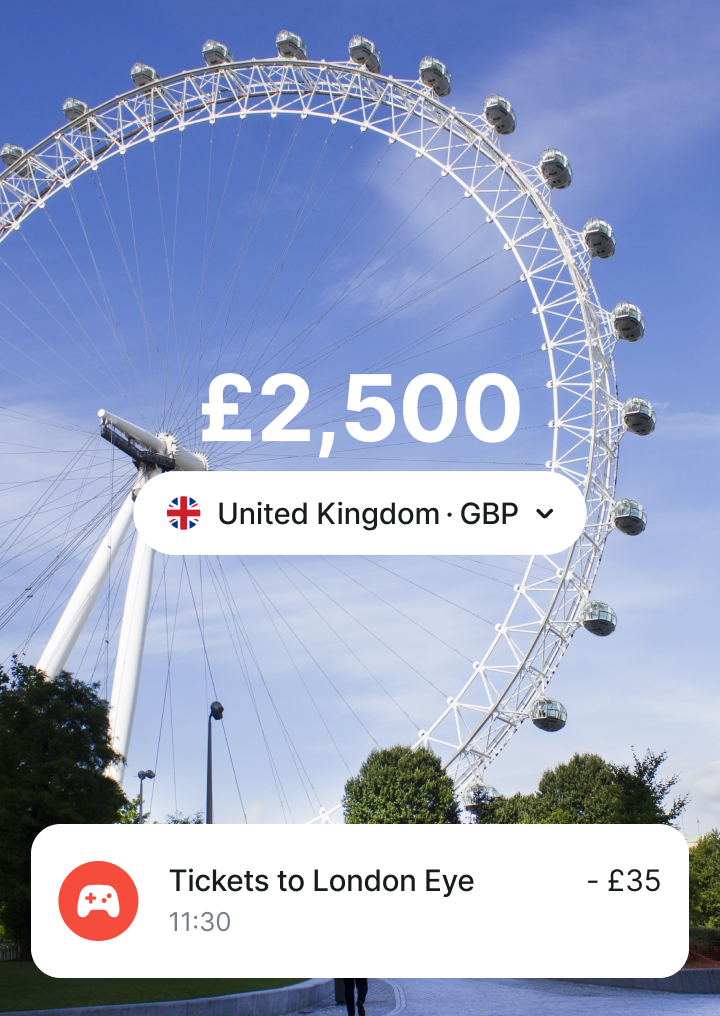Click the - £35 transaction amount
The image size is (720, 1016).
(x=624, y=881)
